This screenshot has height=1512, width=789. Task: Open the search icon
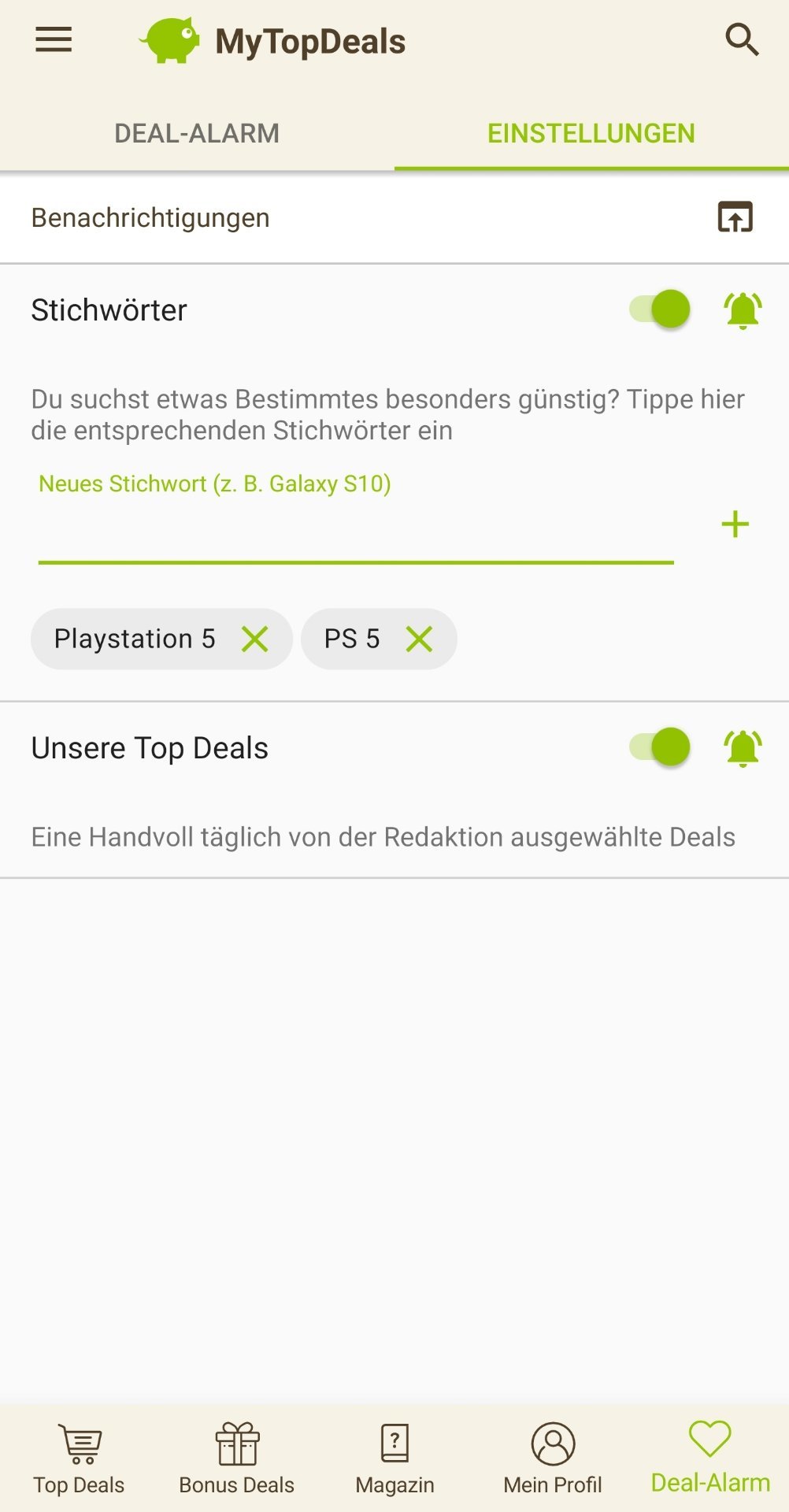pos(741,39)
